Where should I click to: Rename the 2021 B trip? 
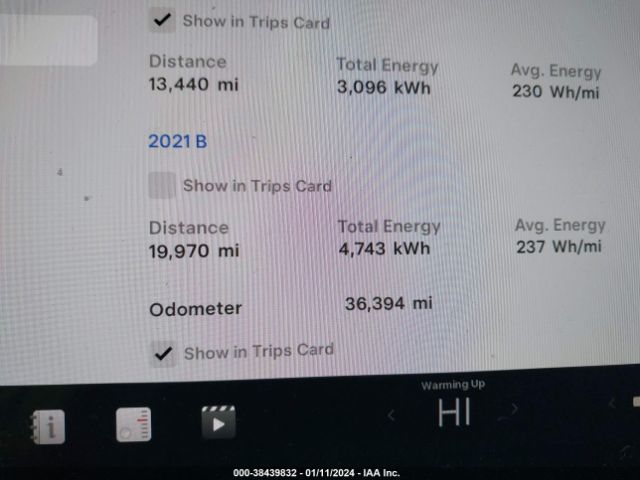tap(178, 141)
